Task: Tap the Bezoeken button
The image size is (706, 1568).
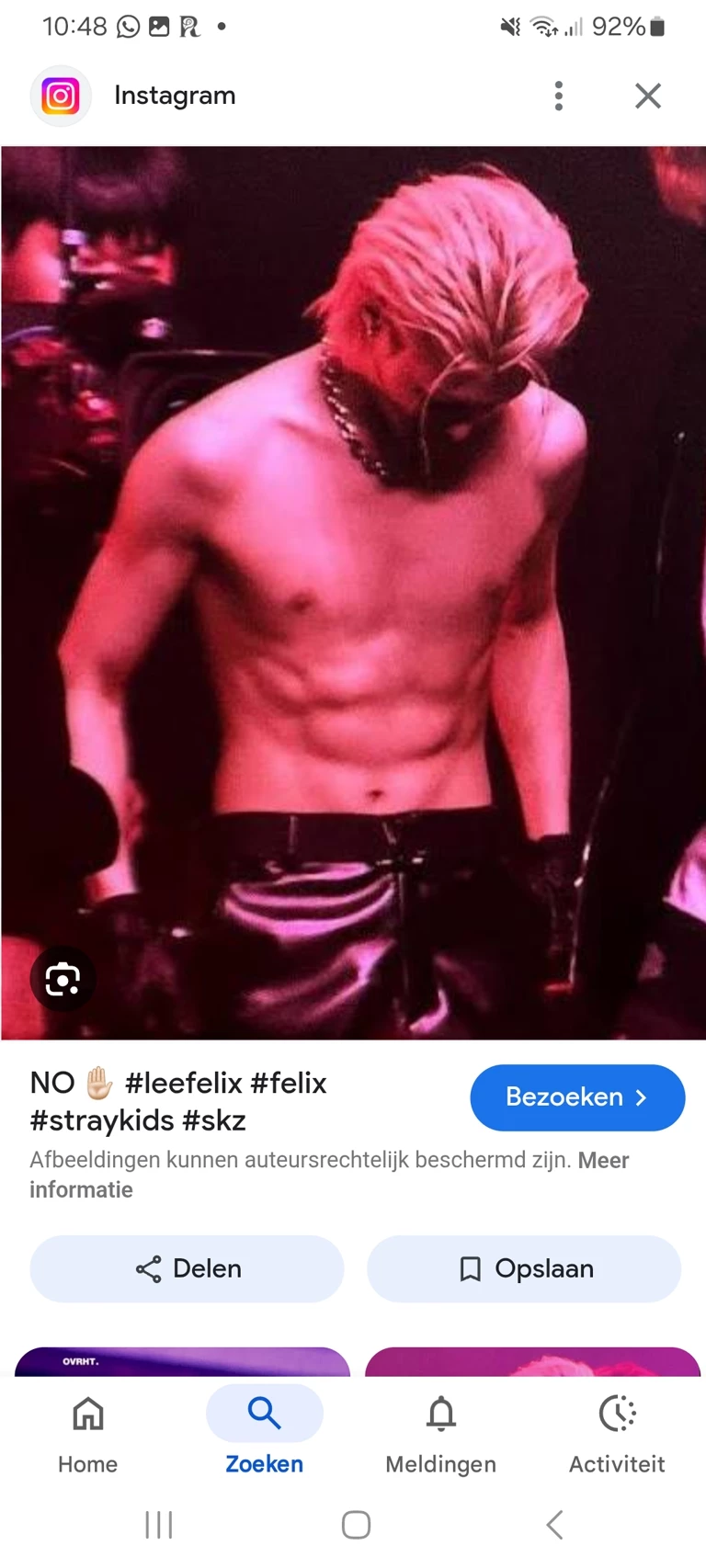Action: [x=576, y=1097]
